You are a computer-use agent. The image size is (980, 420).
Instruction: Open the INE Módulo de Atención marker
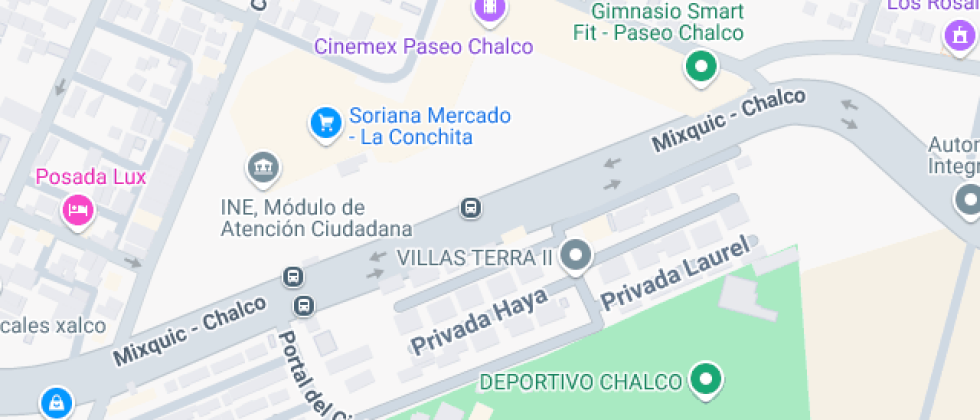(x=263, y=168)
